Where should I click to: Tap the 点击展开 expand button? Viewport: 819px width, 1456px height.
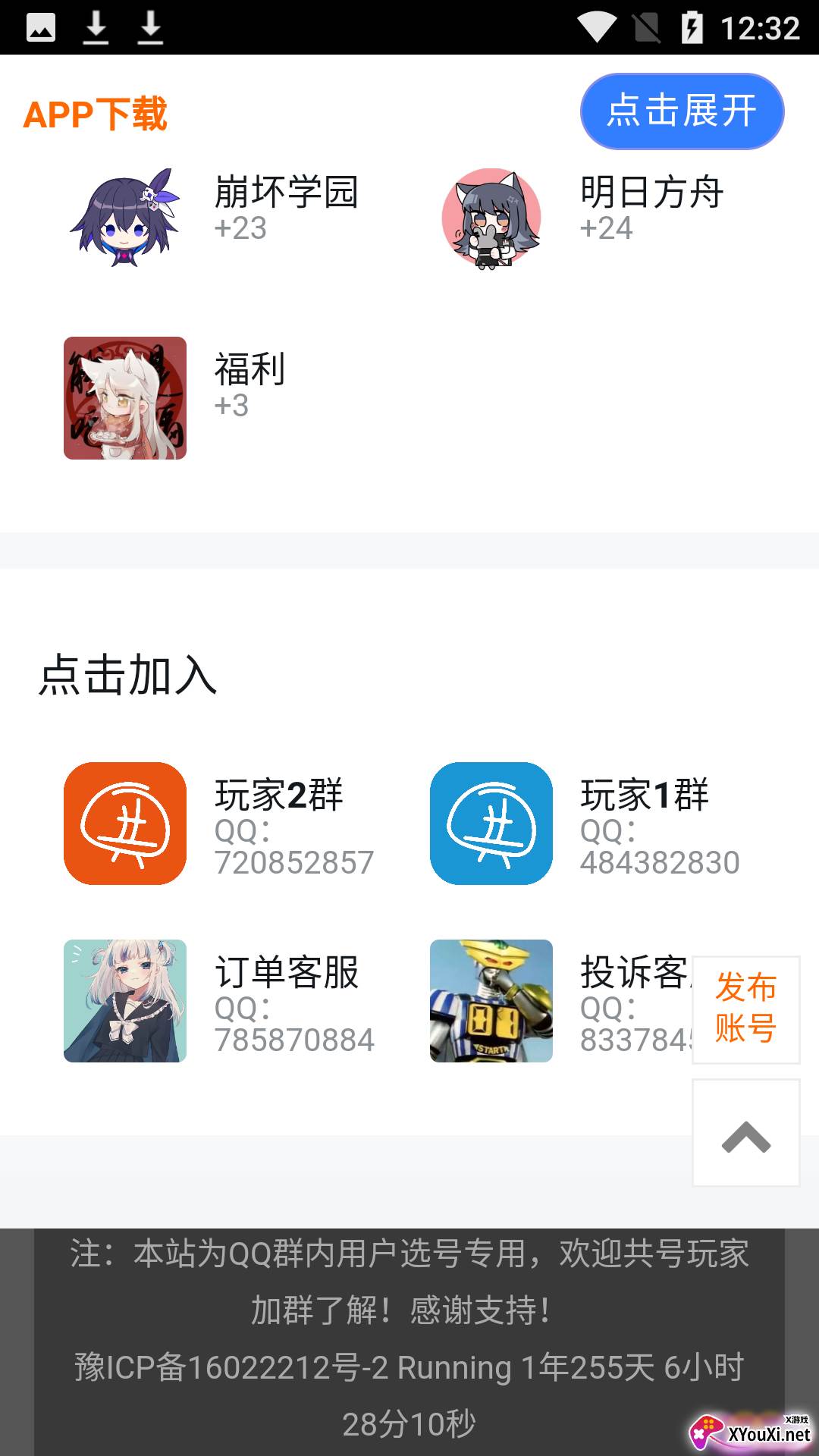(682, 111)
